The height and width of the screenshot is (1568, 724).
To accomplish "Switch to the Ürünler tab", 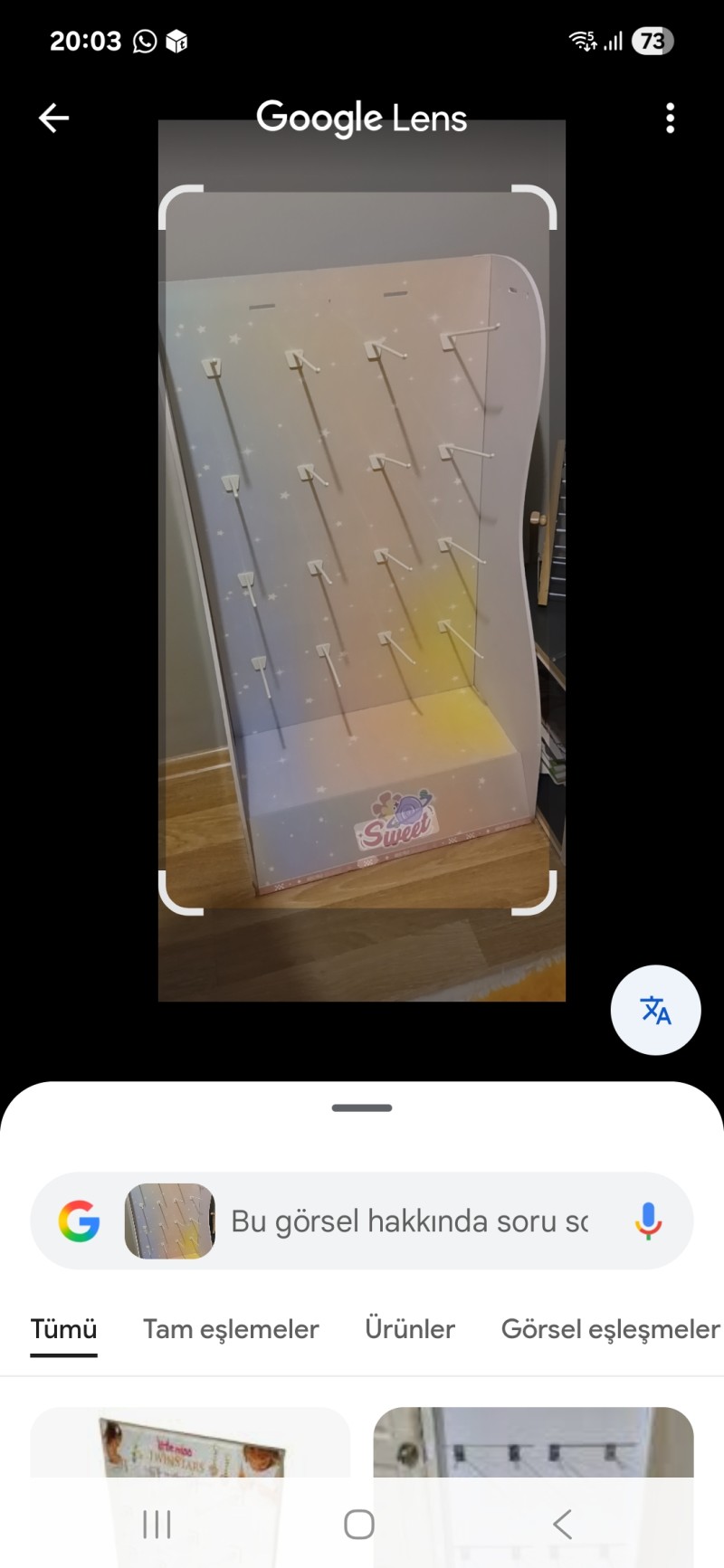I will pos(410,1329).
